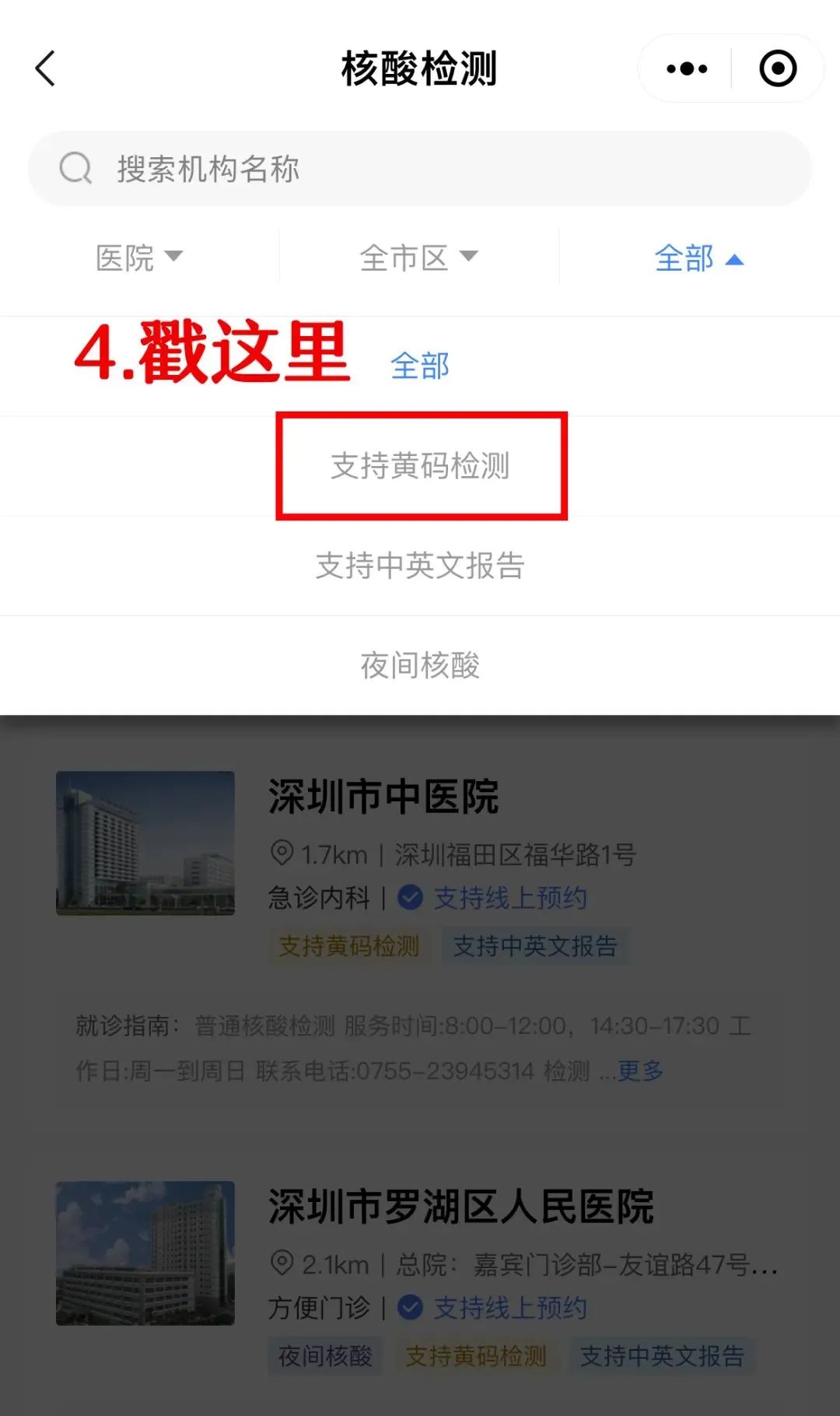The image size is (840, 1416).
Task: Close the mini program with the circle icon
Action: coord(778,68)
